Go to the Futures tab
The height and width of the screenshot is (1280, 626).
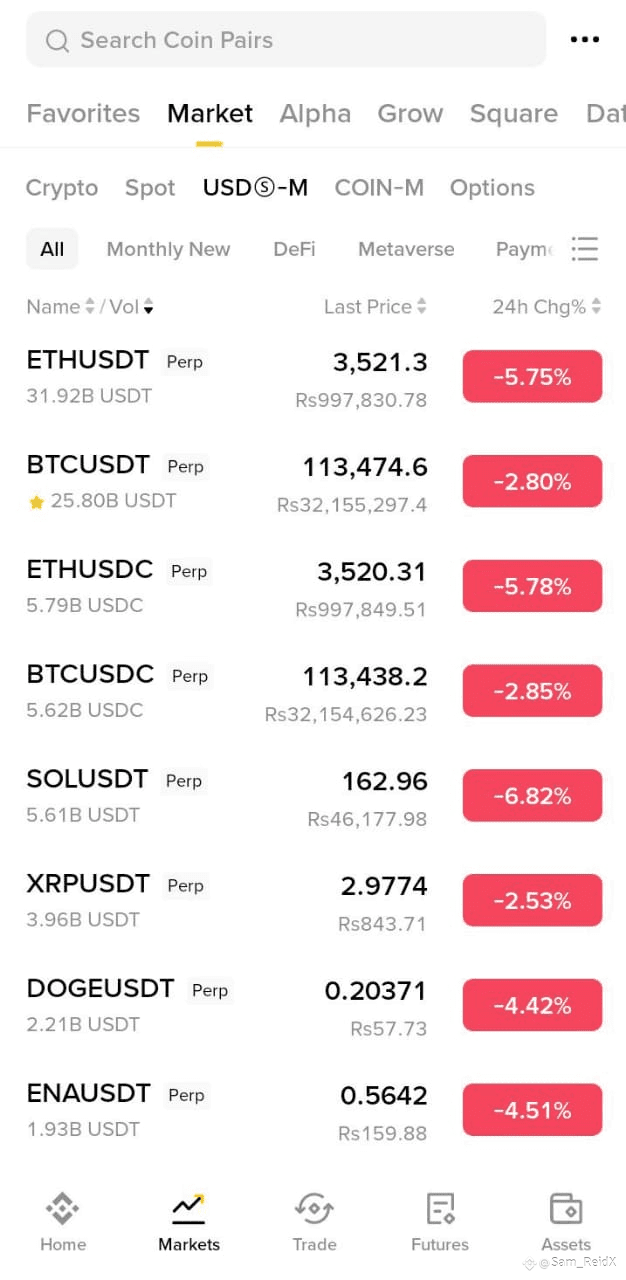point(440,1222)
